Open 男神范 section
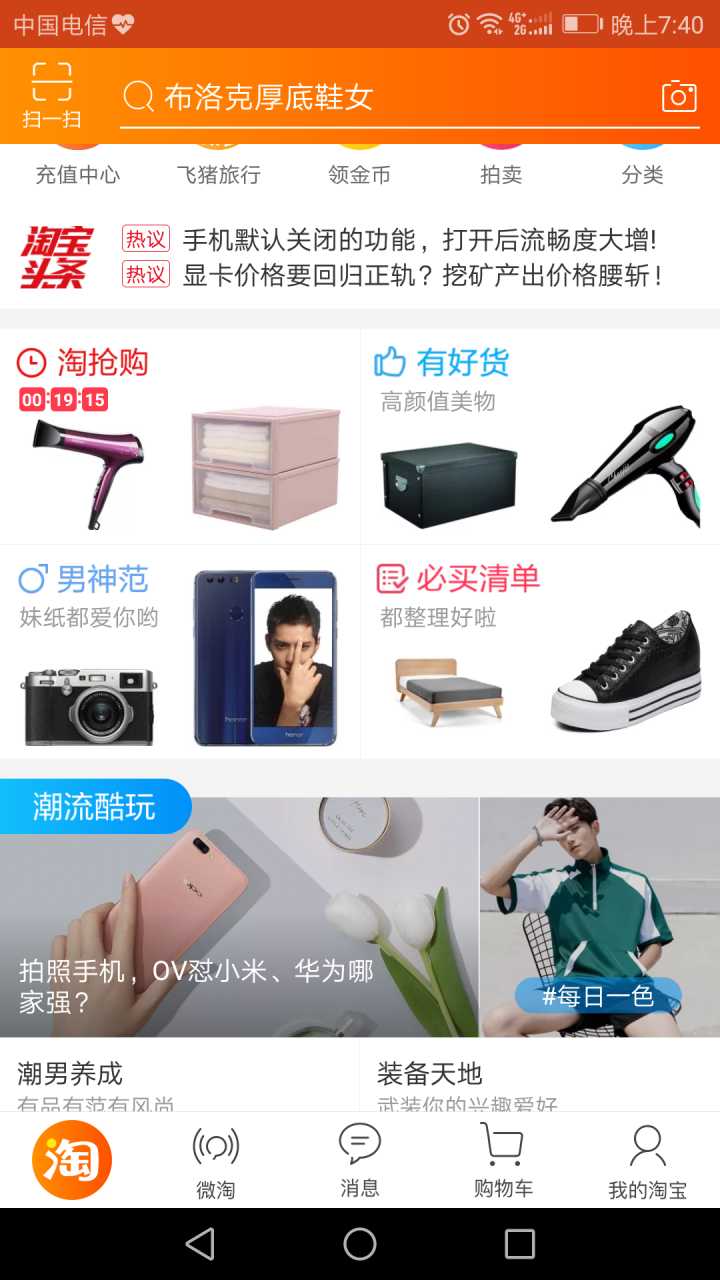 (180, 652)
